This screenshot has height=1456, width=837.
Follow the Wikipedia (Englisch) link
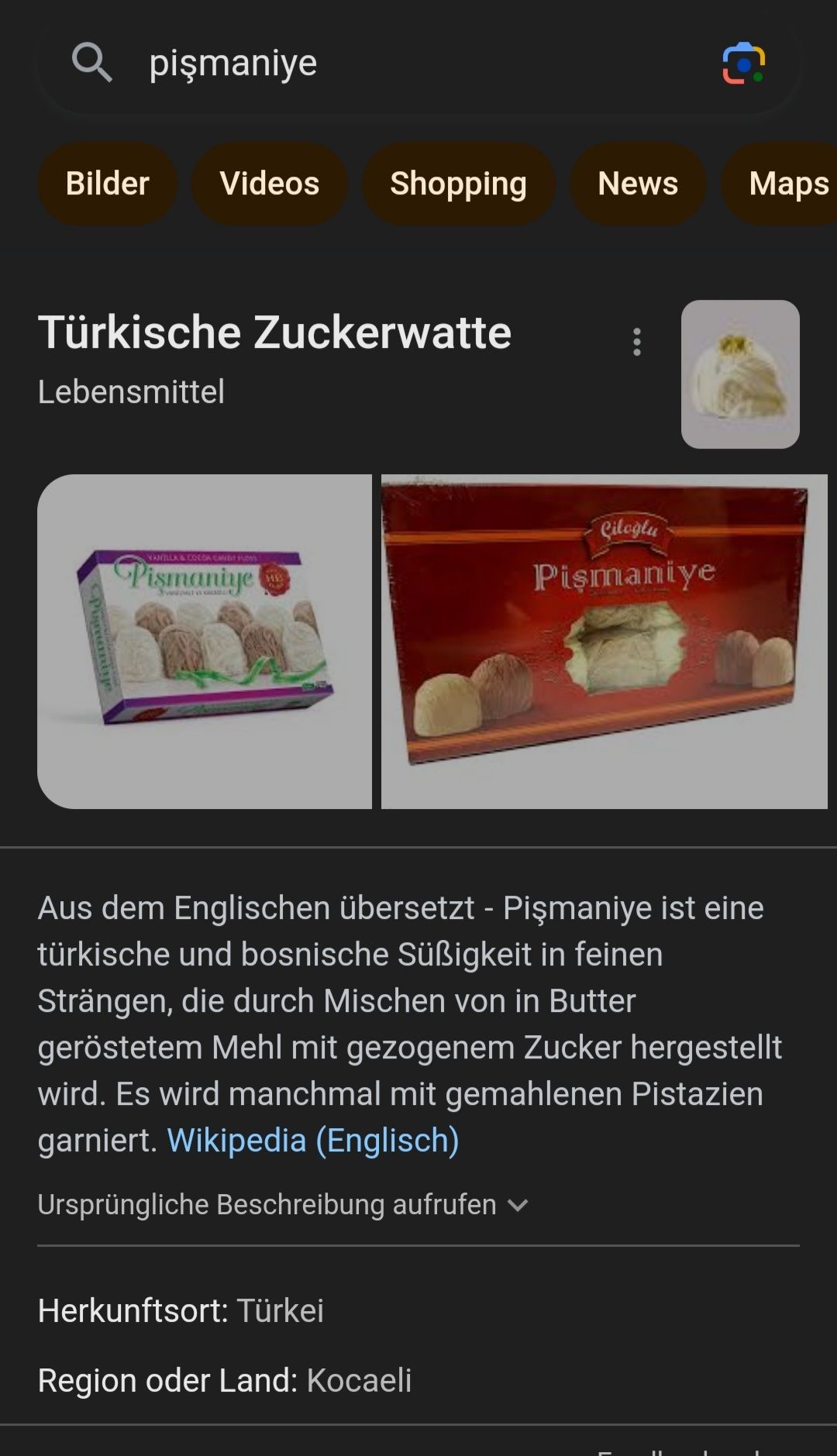point(313,1141)
